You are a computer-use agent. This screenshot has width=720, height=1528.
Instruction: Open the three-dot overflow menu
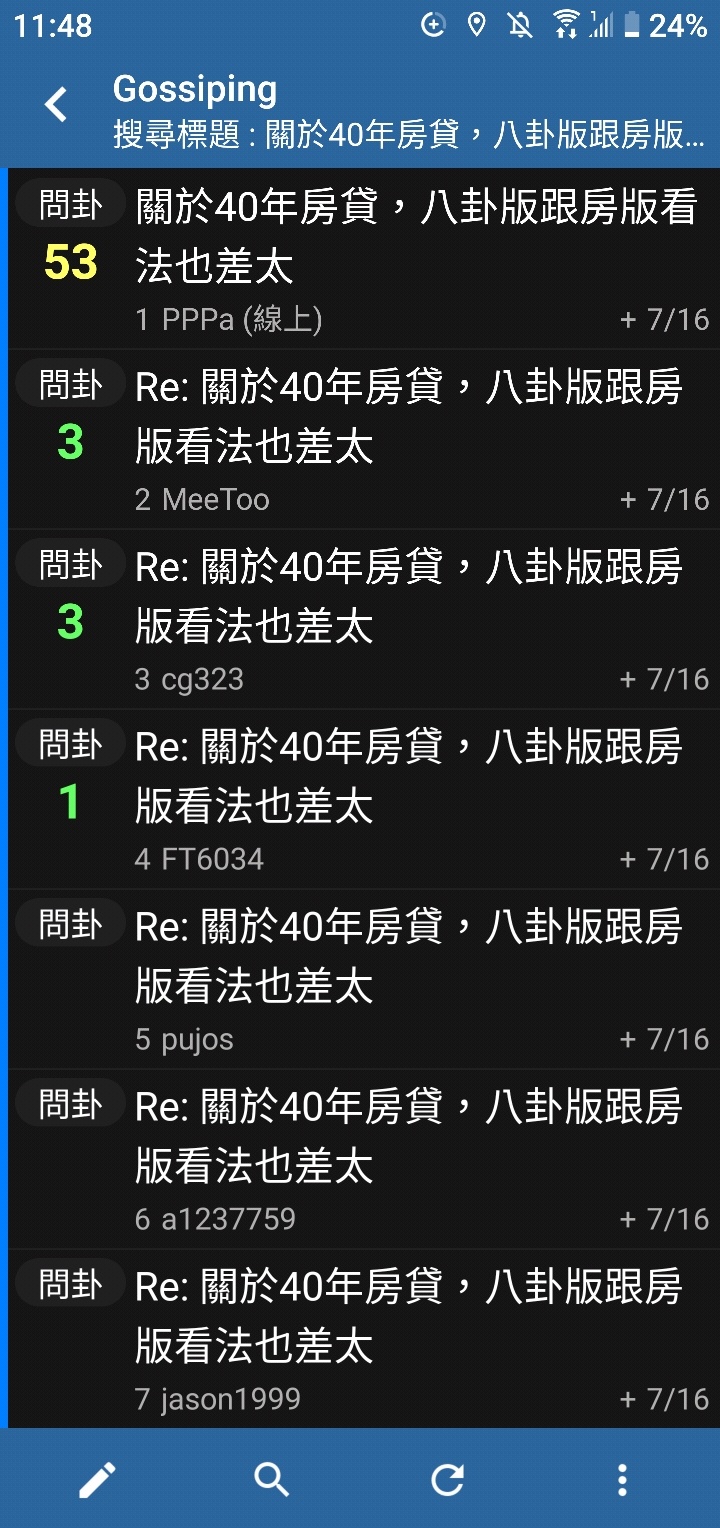[x=622, y=1479]
